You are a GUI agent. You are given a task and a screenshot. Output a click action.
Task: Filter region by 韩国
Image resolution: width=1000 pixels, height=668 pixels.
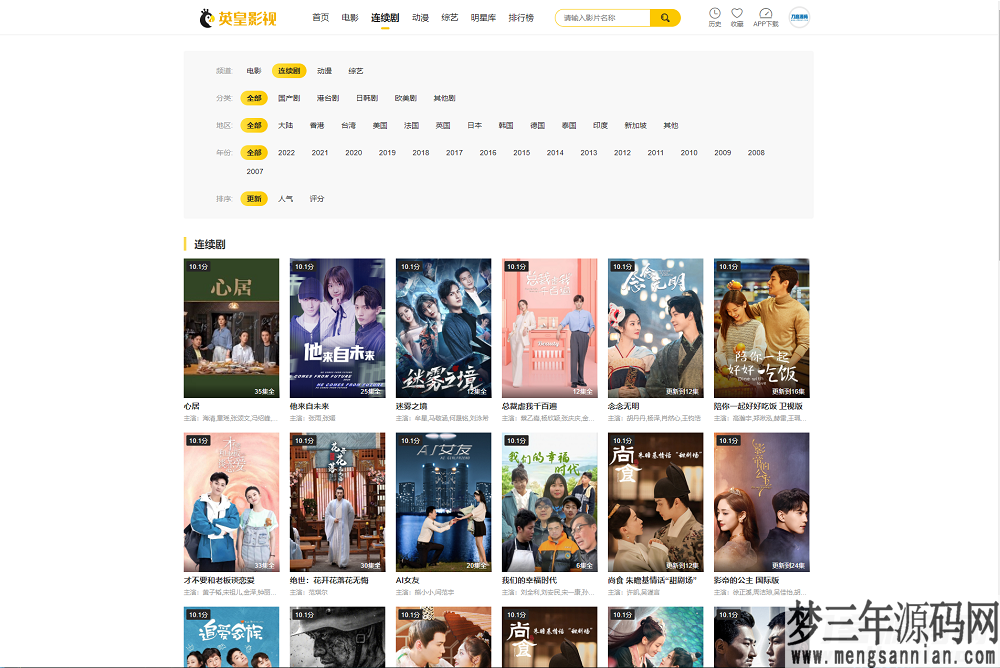[x=506, y=126]
